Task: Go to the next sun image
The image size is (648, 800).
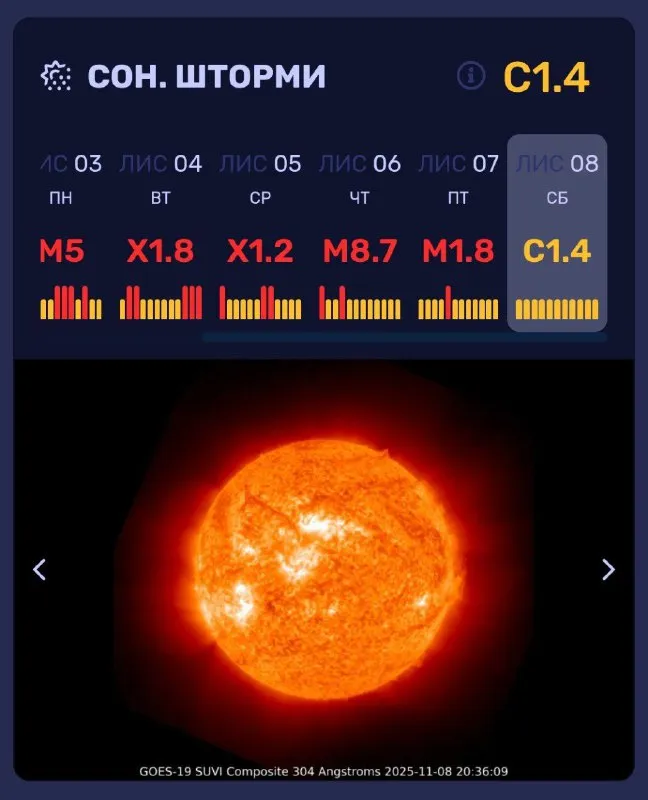Action: [608, 569]
